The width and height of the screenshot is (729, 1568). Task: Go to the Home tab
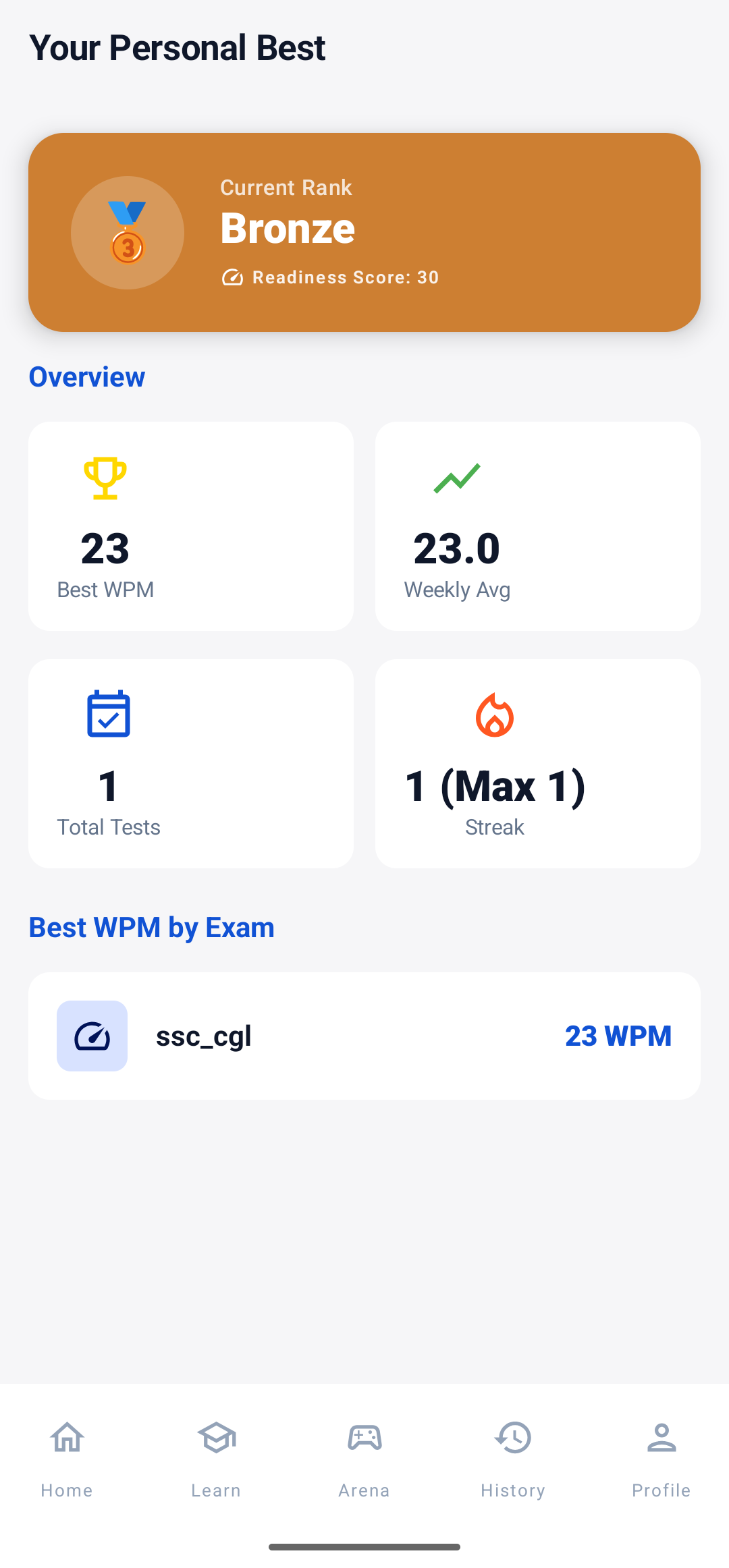coord(67,1457)
